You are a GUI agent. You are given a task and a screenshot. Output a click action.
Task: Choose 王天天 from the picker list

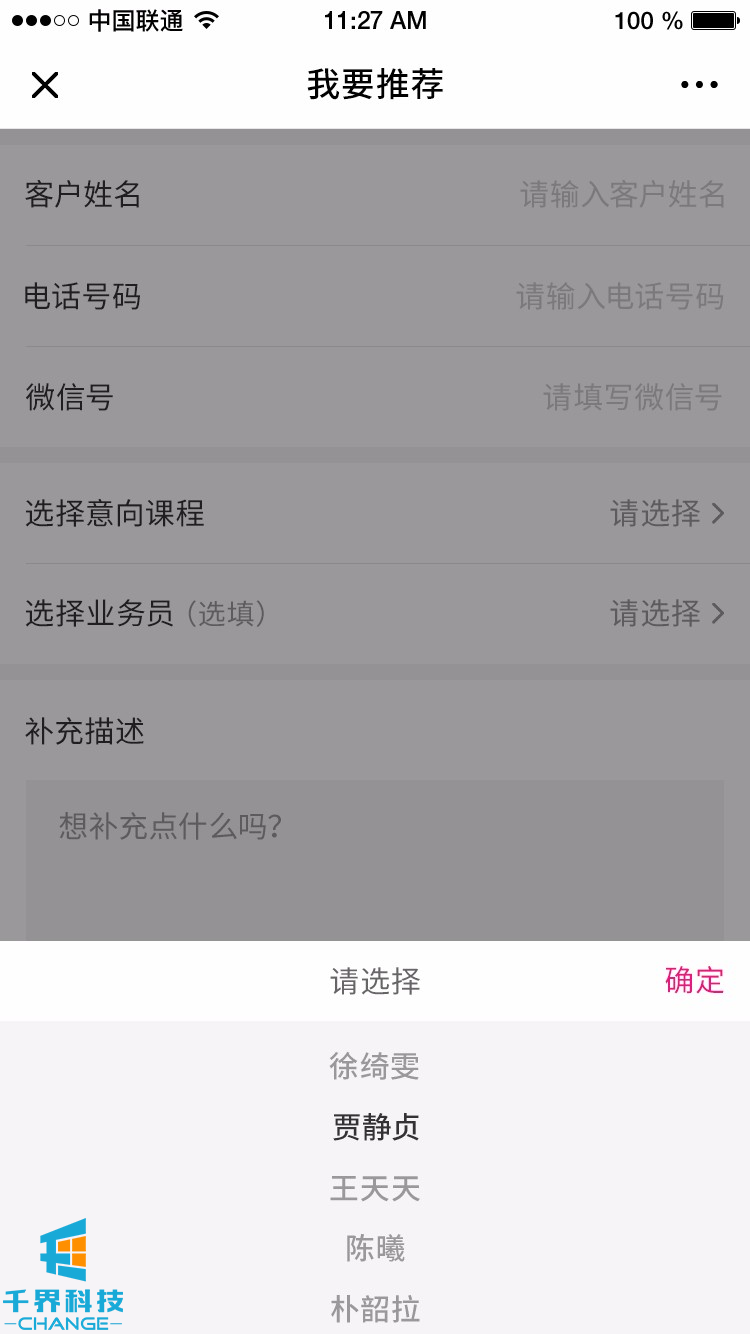pyautogui.click(x=375, y=1188)
